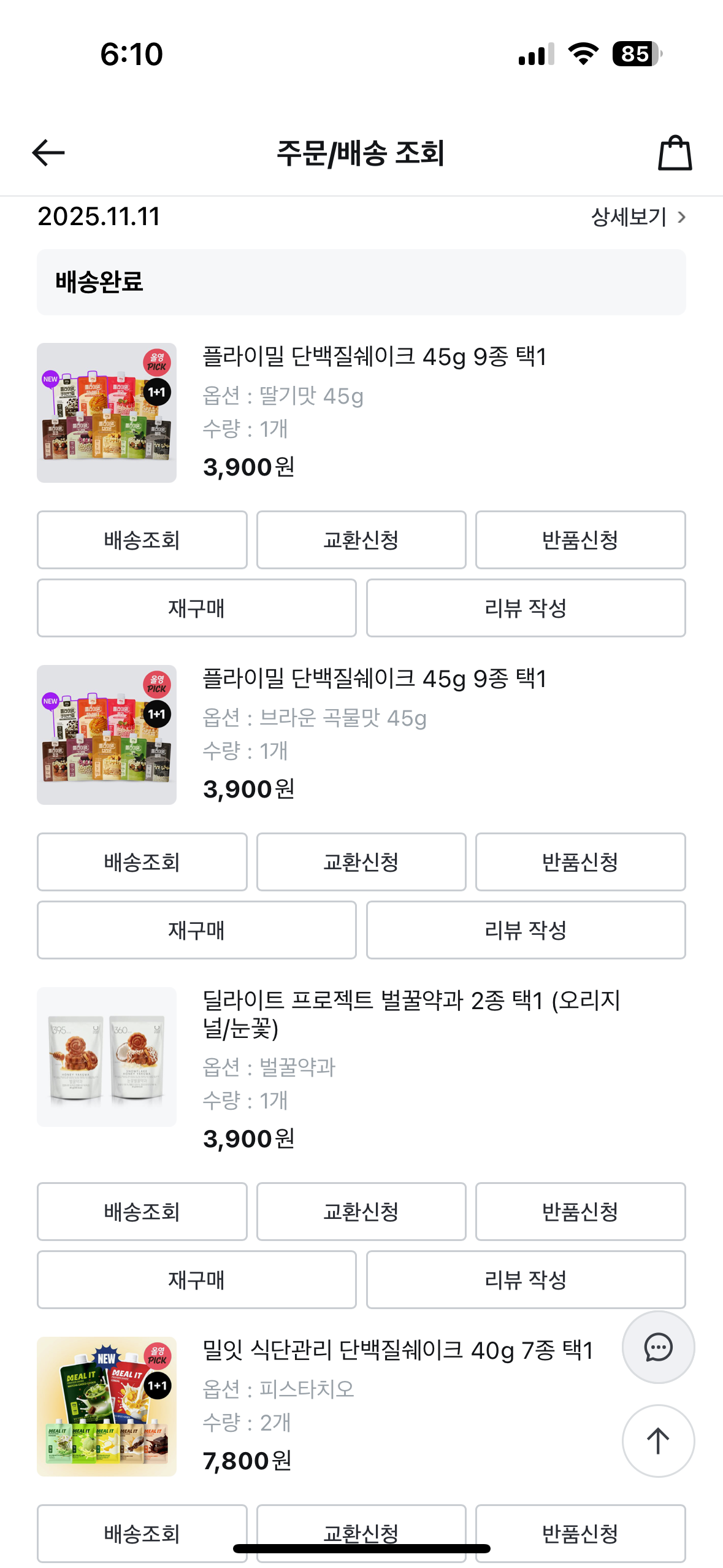
Task: Write a review for the 딸기맛 45g shake
Action: click(x=526, y=608)
